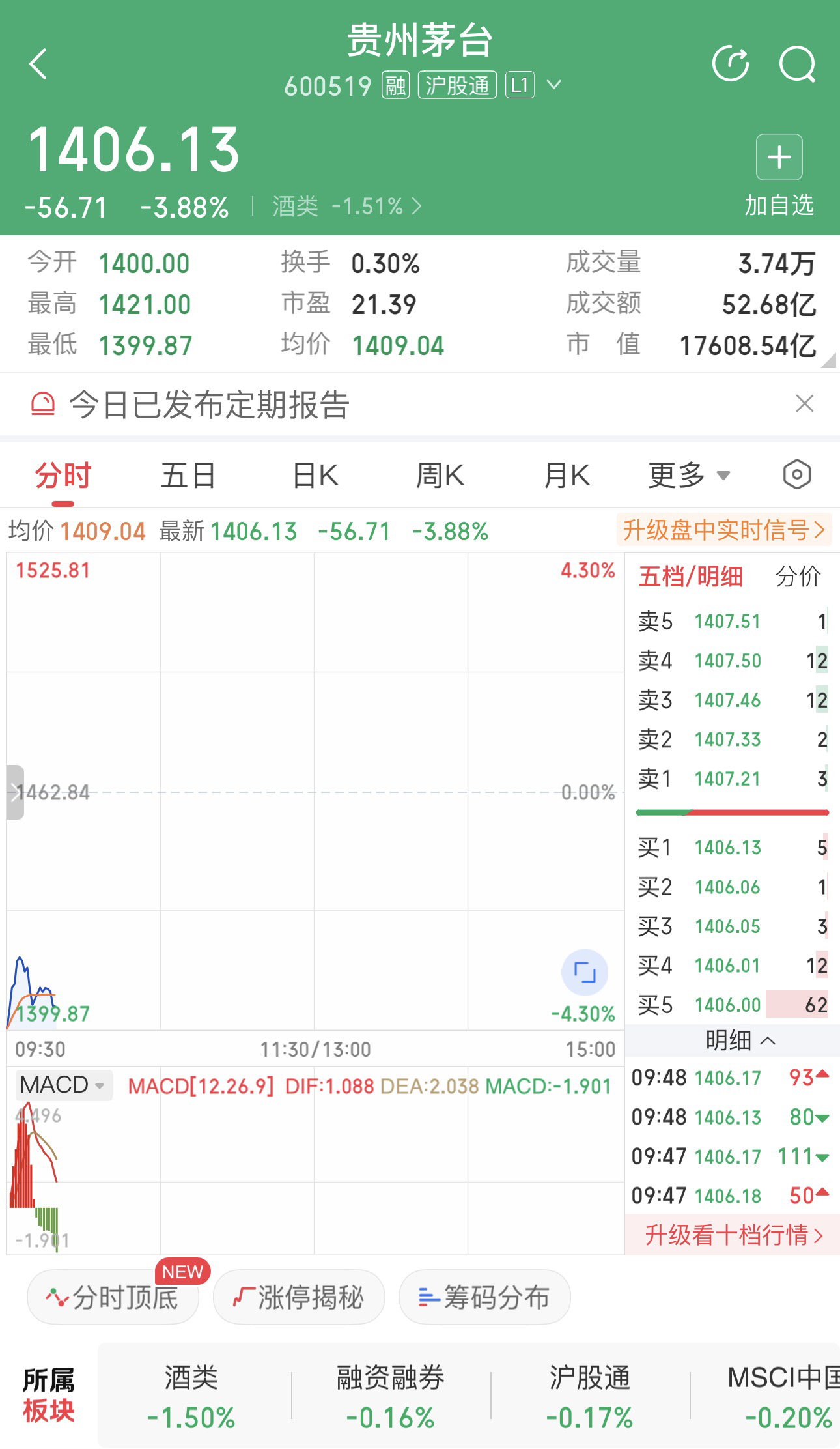Open 升级盘中实时信号 upgrade link
This screenshot has height=1449, width=840.
pyautogui.click(x=723, y=530)
